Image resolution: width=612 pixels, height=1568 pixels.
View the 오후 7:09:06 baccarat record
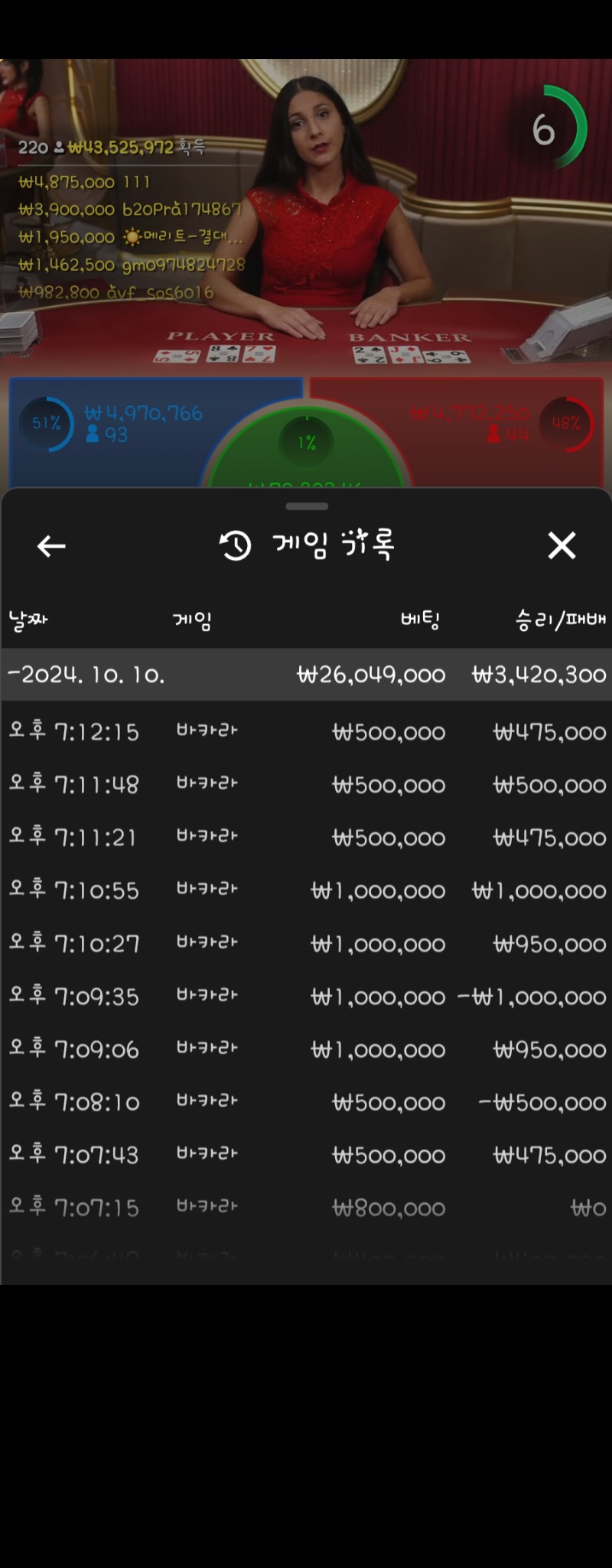[306, 1049]
